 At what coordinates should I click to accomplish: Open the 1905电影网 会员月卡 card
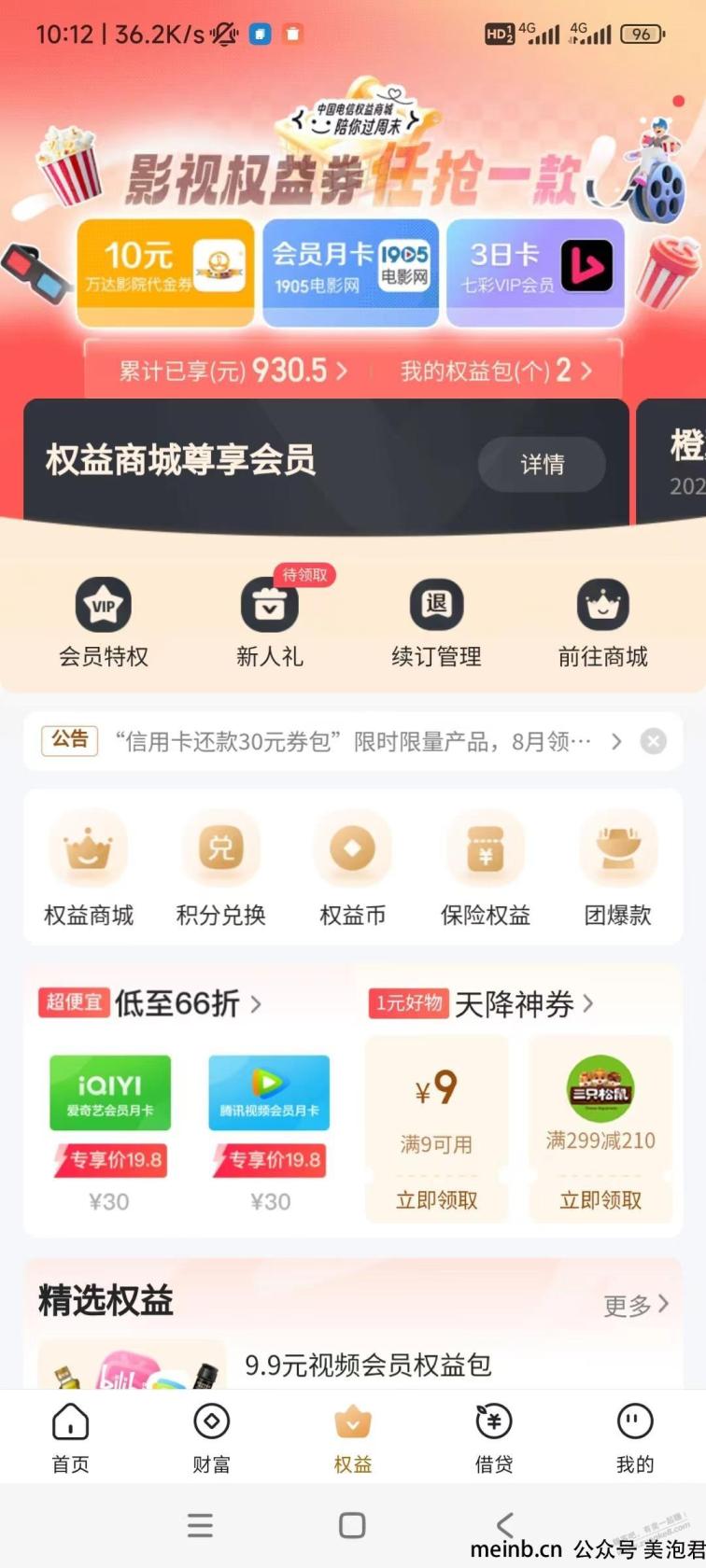(350, 271)
